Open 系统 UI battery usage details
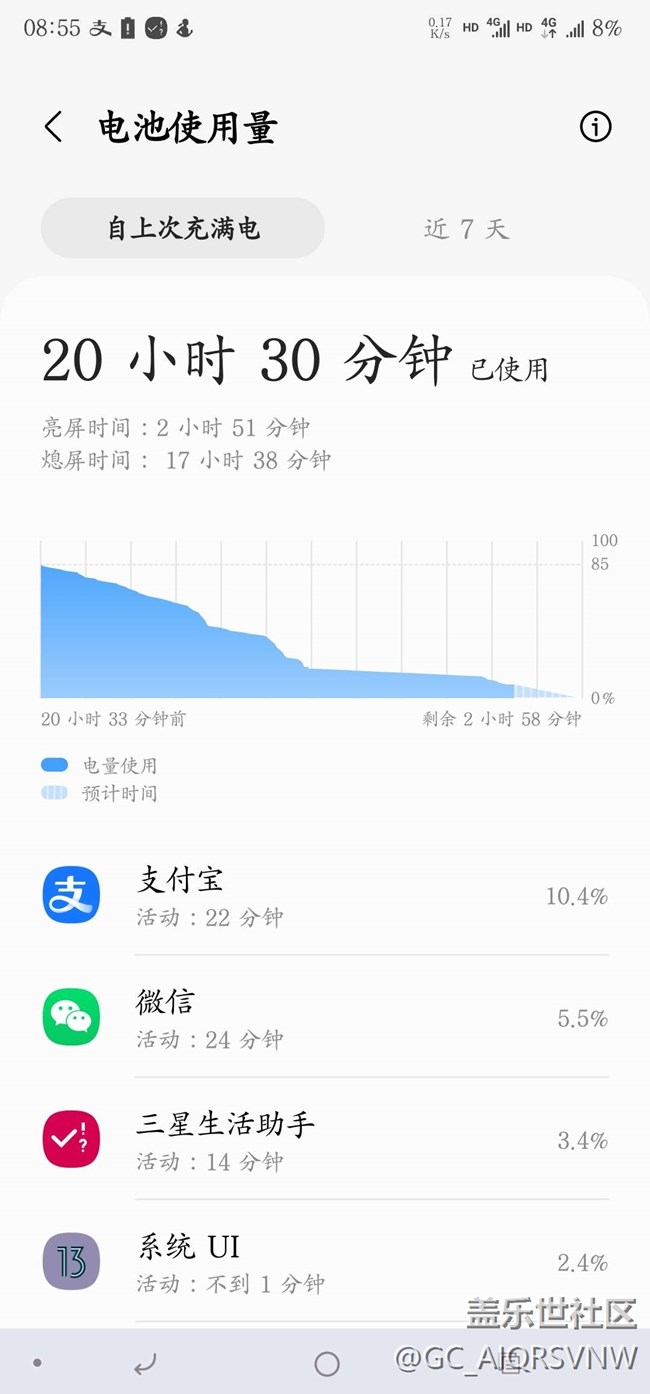 [x=325, y=1261]
